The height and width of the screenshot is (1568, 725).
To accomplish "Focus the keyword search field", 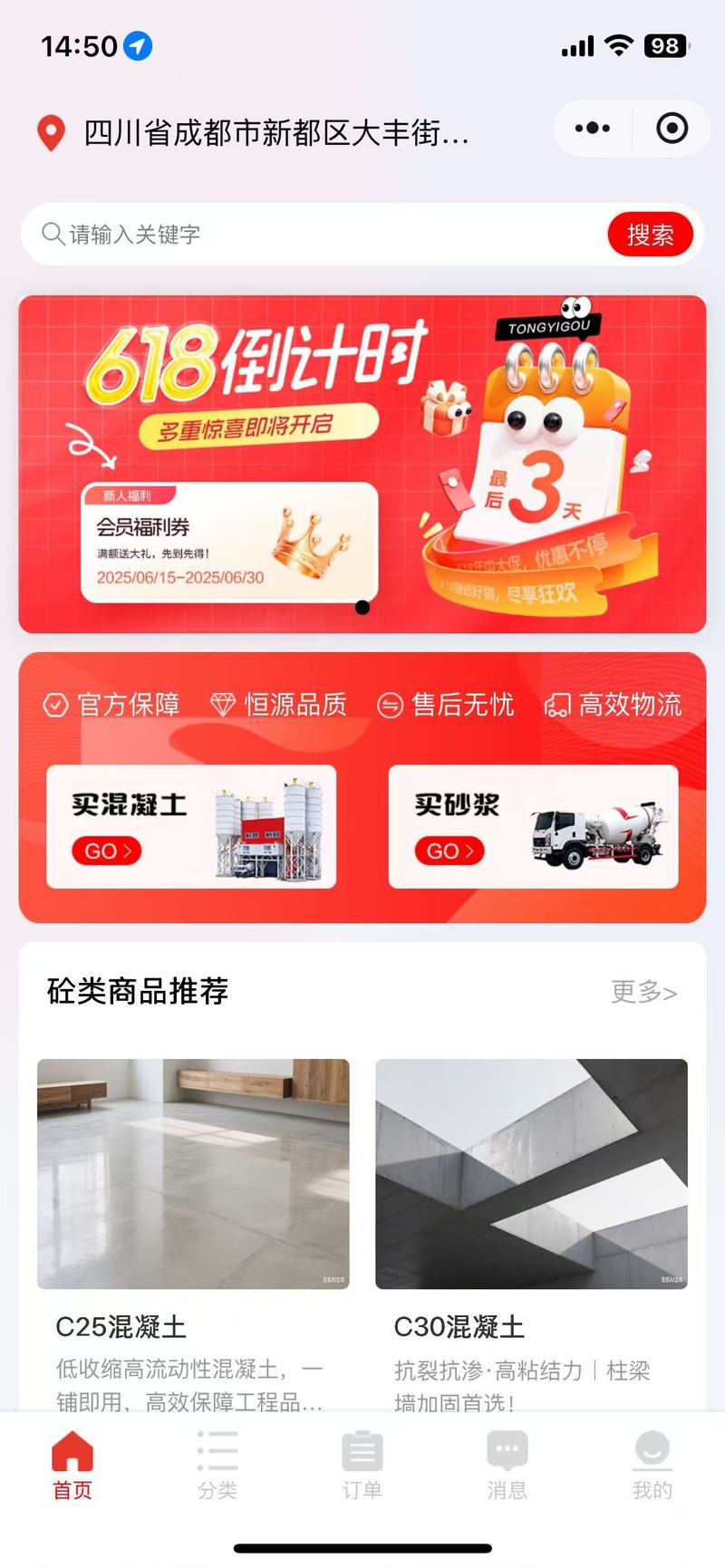I will [x=317, y=235].
